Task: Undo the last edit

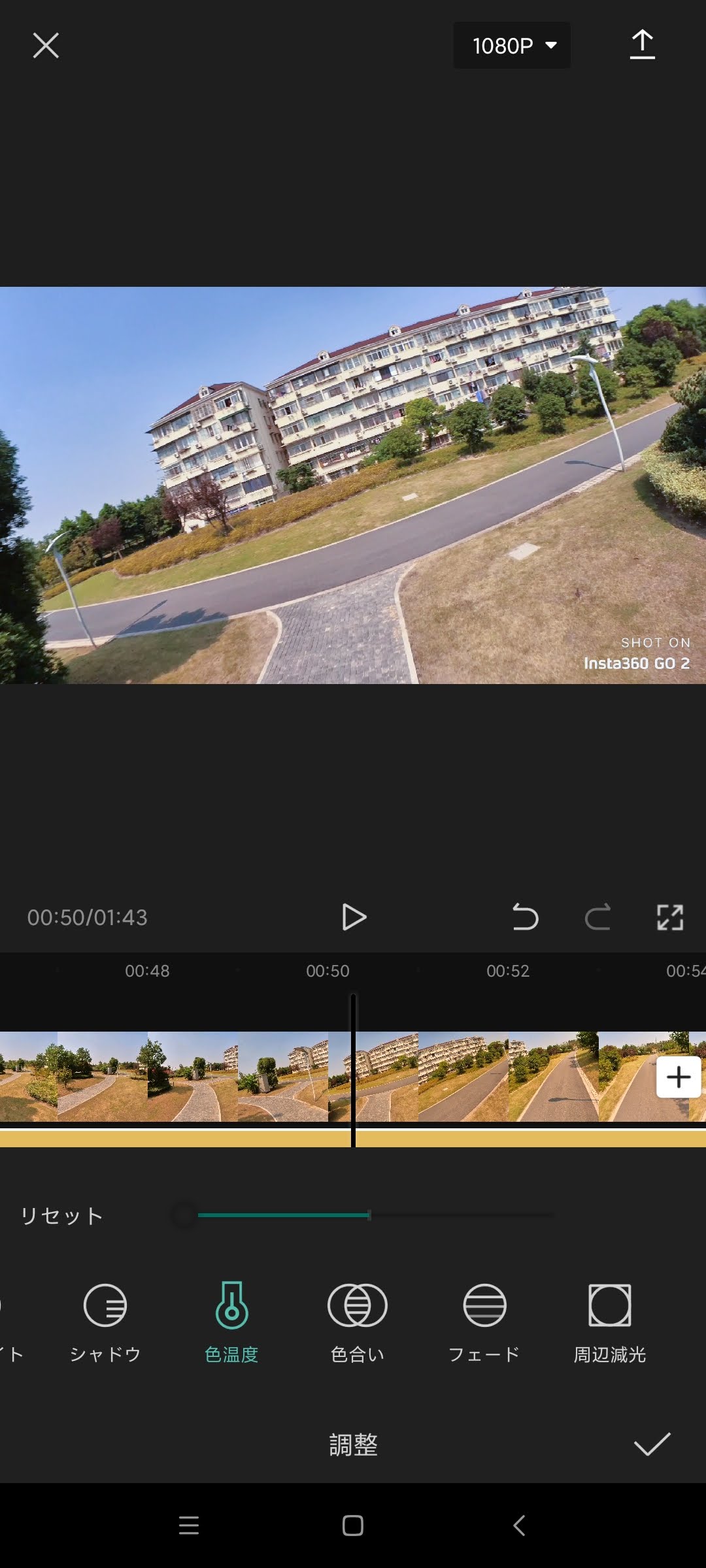Action: pyautogui.click(x=525, y=917)
